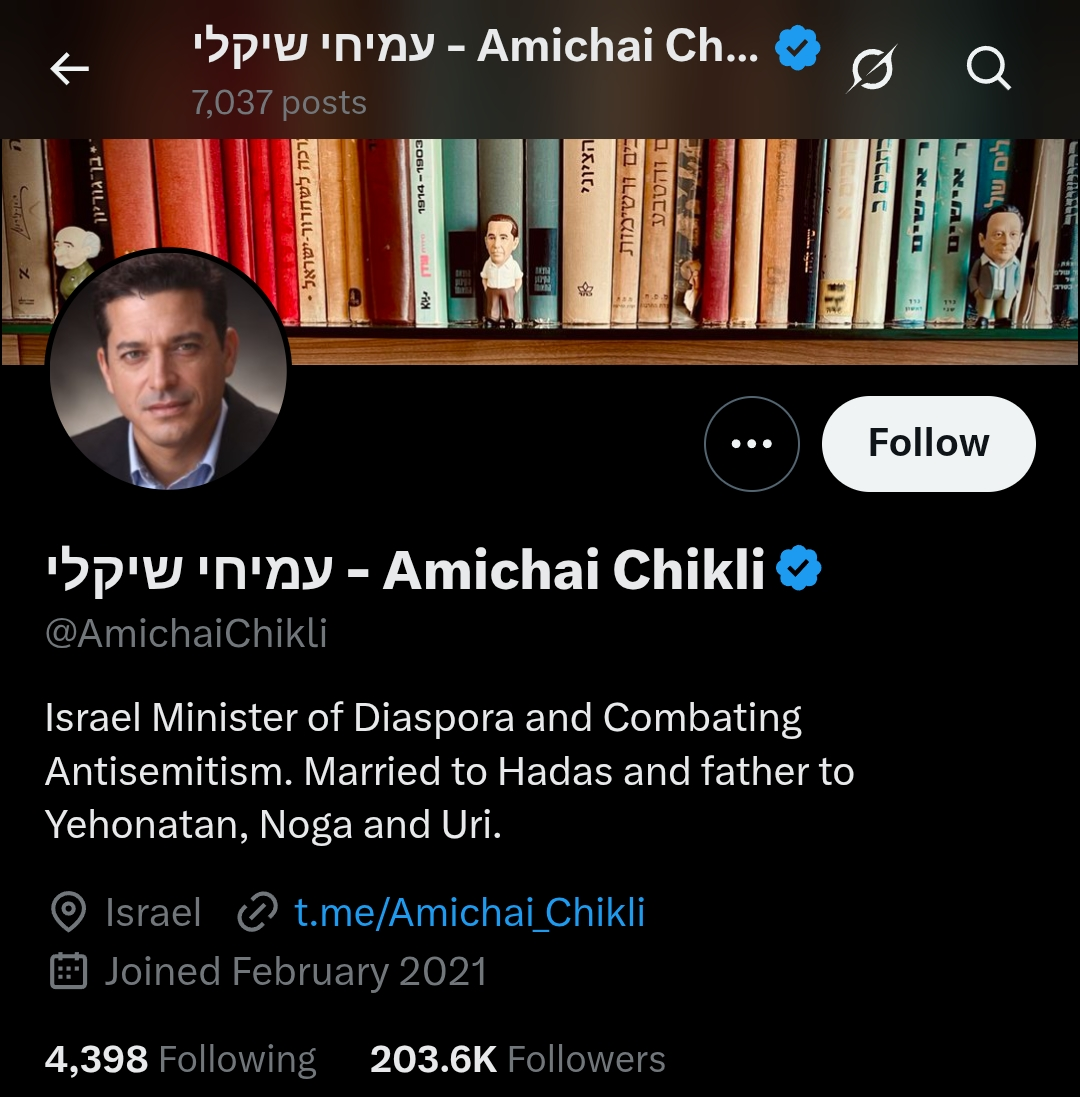Open the Grok icon in header
Viewport: 1080px width, 1097px height.
[x=870, y=70]
